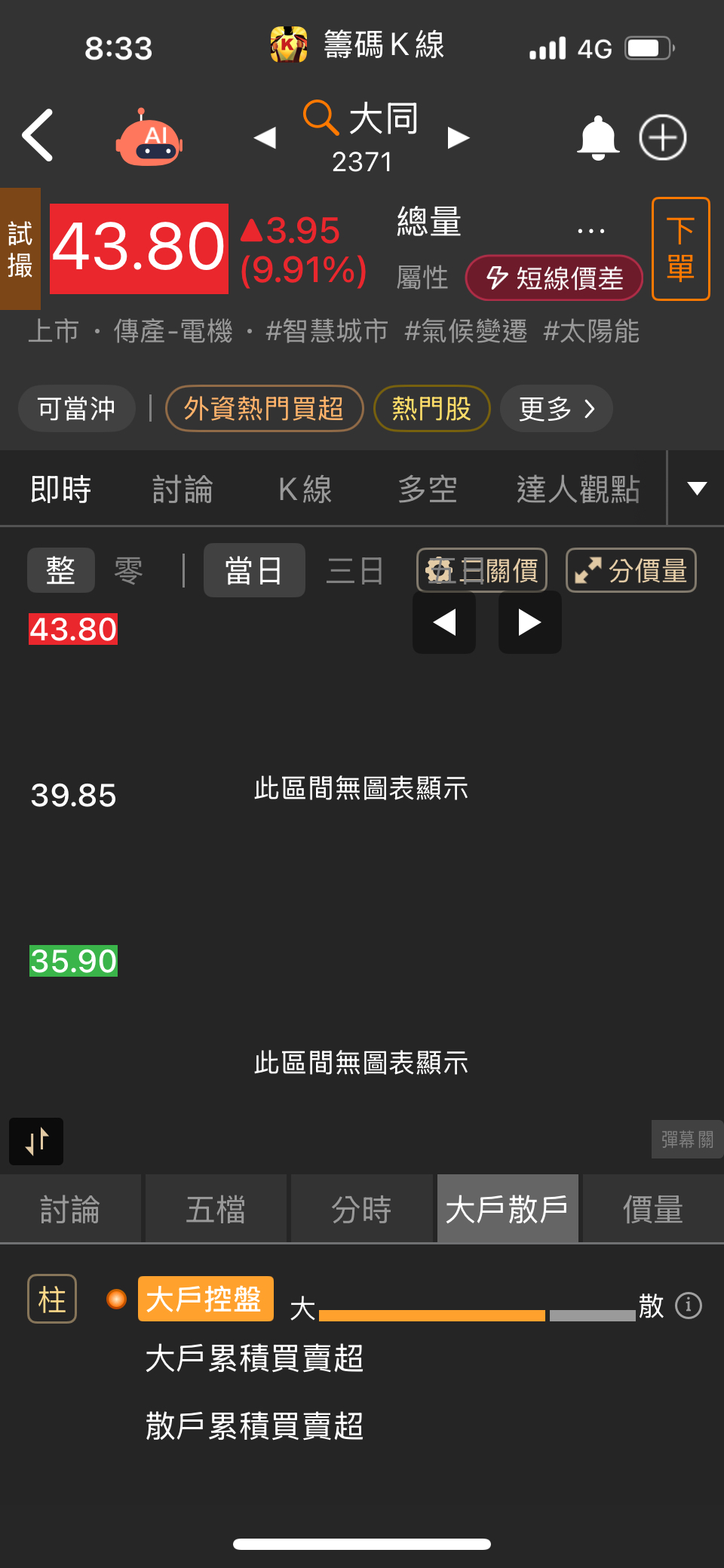The image size is (724, 1568).
Task: Select the 三日 time range option
Action: click(354, 570)
